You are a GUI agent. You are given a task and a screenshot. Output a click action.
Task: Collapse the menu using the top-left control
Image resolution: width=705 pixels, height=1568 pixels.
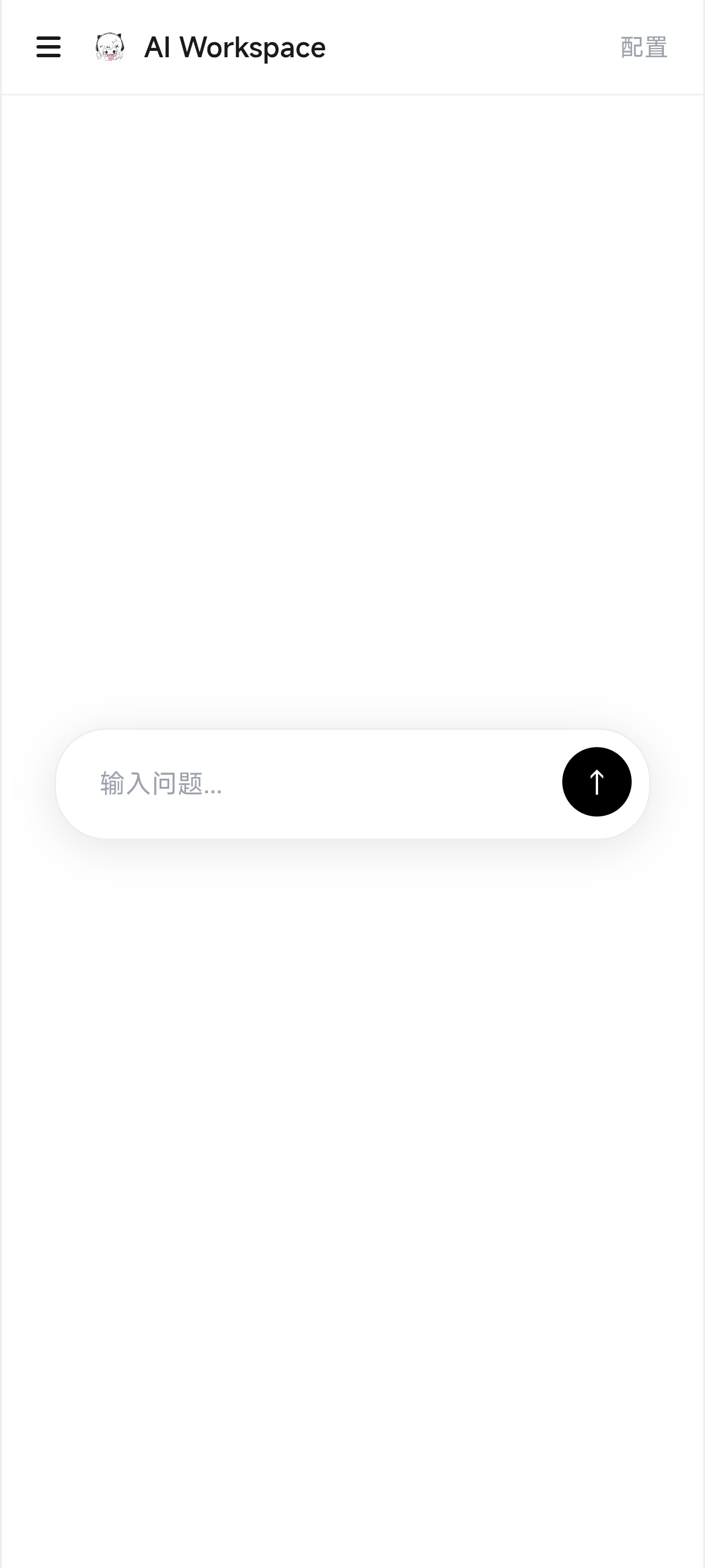pos(49,47)
